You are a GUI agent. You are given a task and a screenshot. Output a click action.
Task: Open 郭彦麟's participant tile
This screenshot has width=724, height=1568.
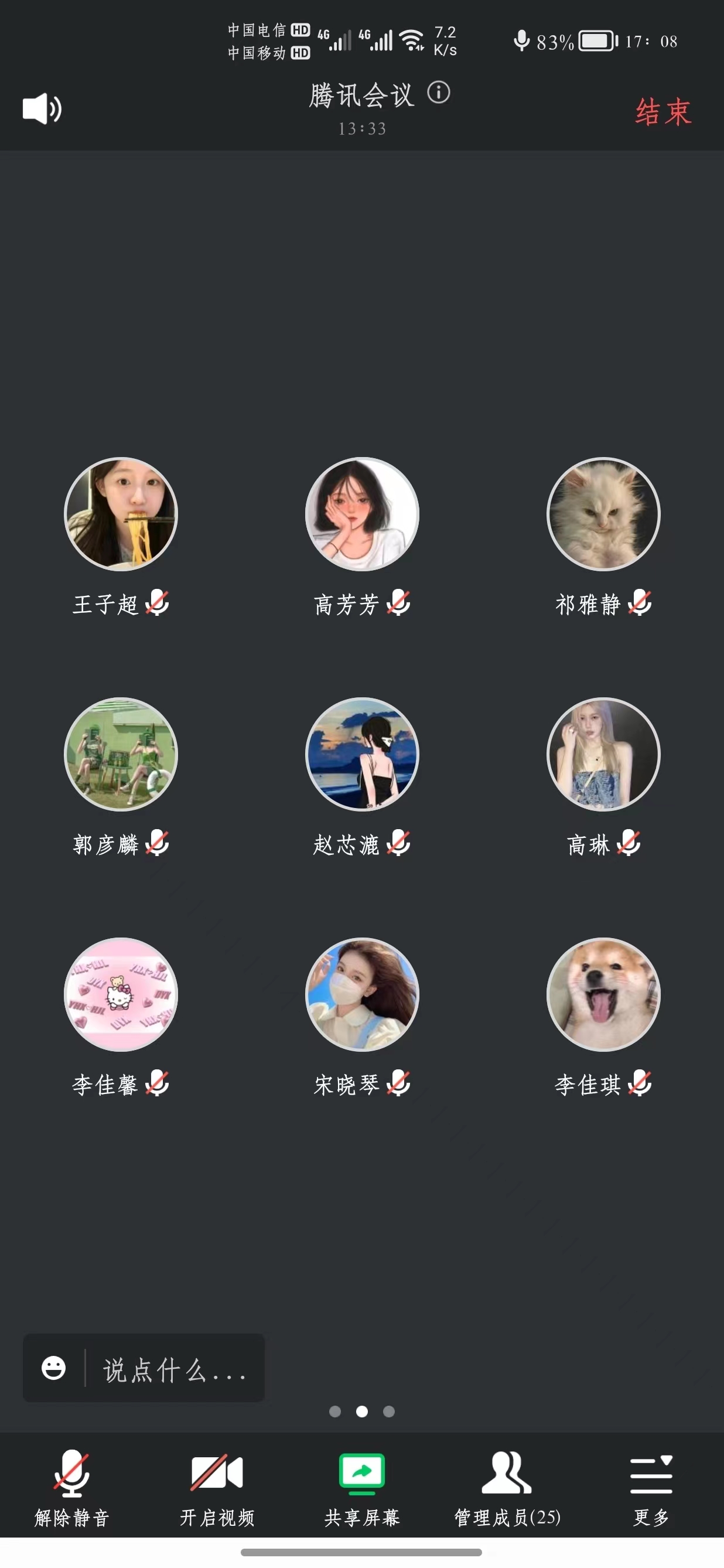point(121,755)
